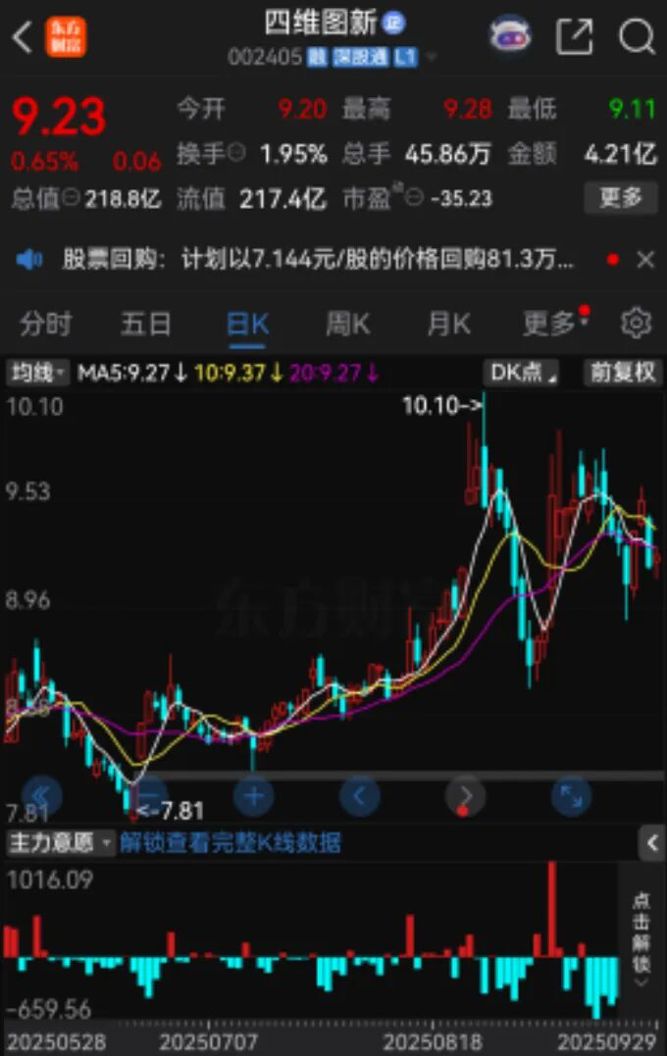Change the 前复权 adjustment setting
Image resolution: width=667 pixels, height=1056 pixels.
click(622, 373)
